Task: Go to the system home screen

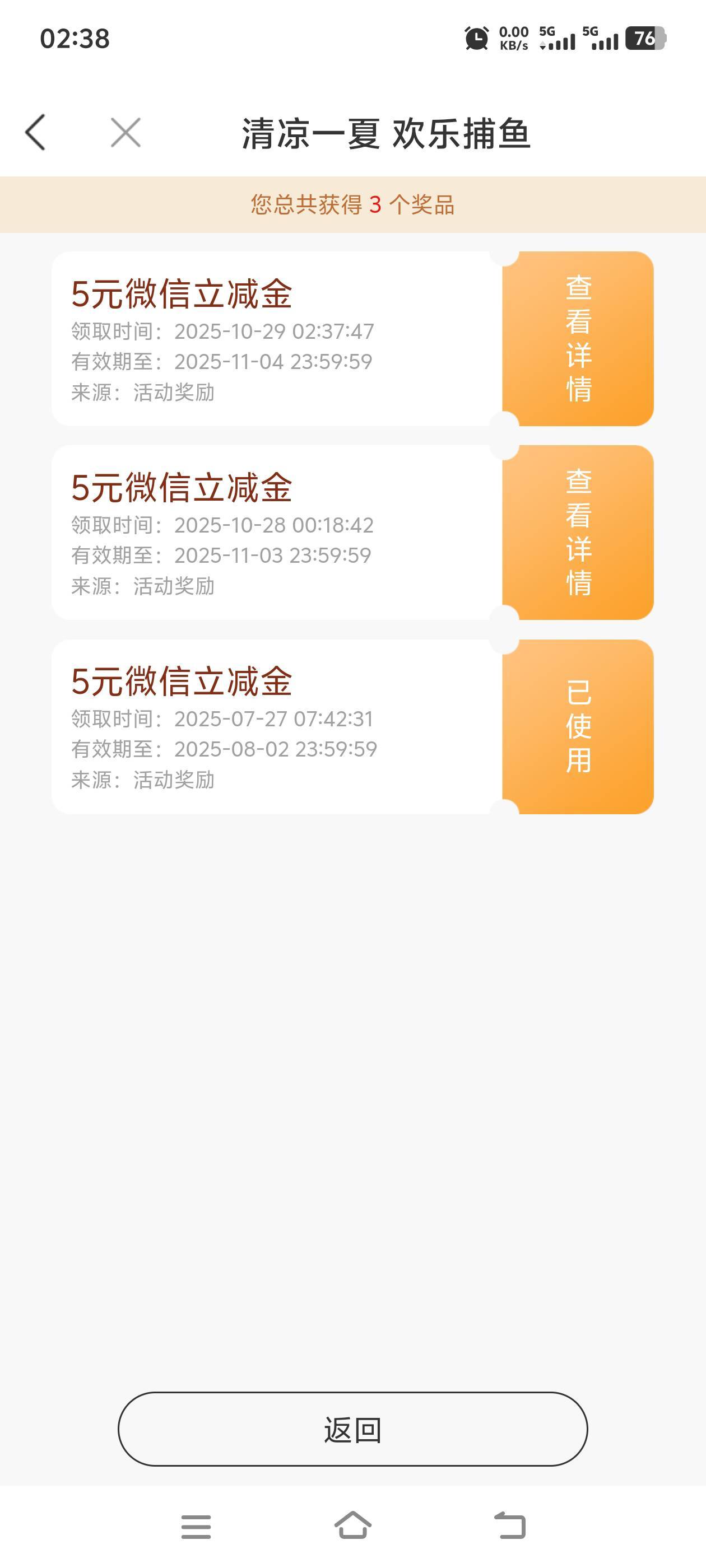Action: [352, 1525]
